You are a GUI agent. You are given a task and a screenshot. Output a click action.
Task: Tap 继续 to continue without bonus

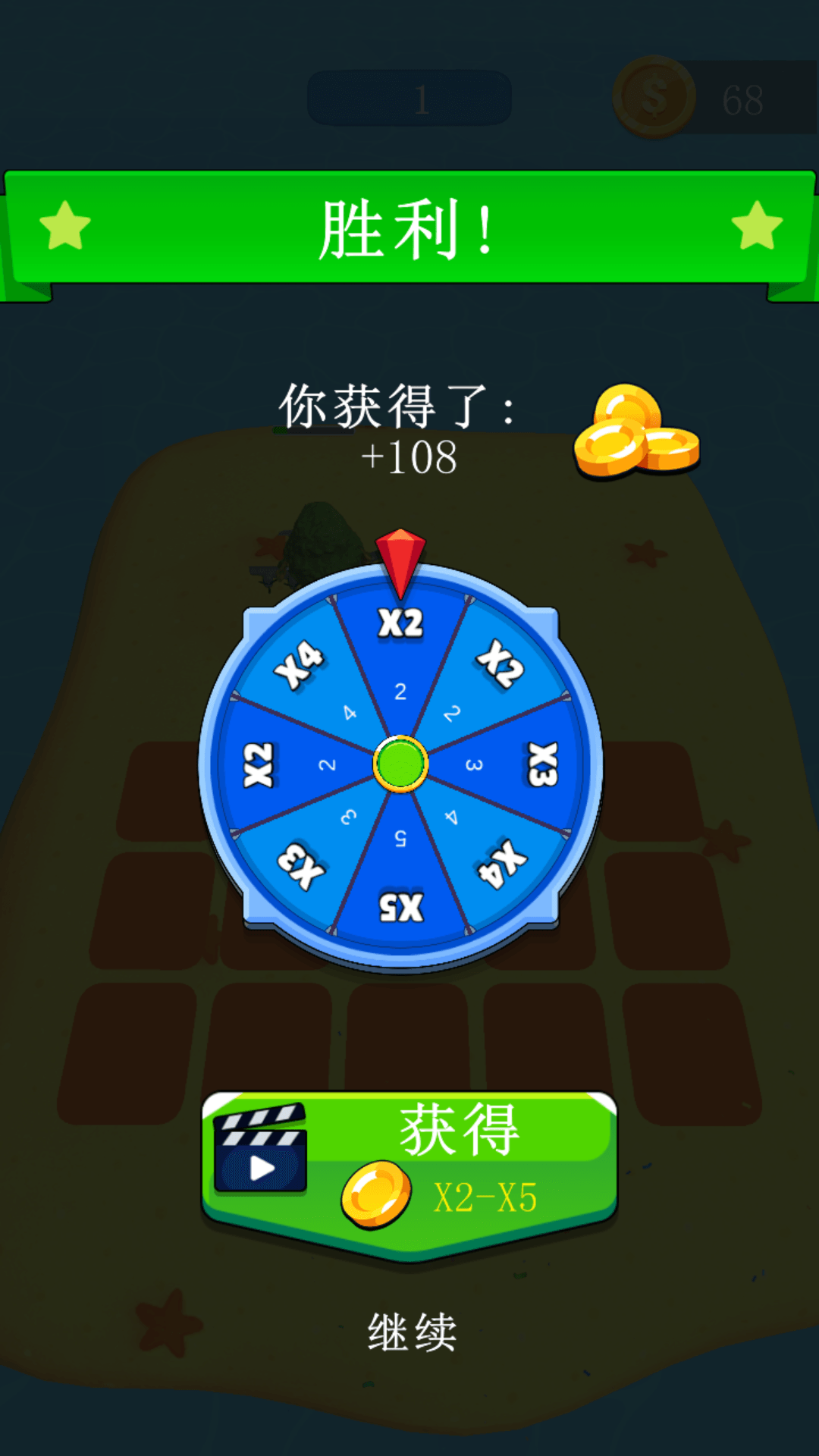click(x=412, y=1332)
